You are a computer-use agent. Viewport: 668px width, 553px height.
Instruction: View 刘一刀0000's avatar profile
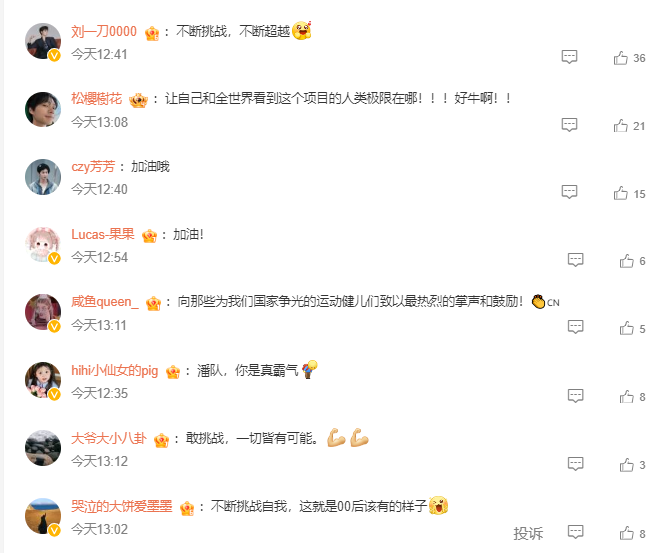click(x=43, y=42)
